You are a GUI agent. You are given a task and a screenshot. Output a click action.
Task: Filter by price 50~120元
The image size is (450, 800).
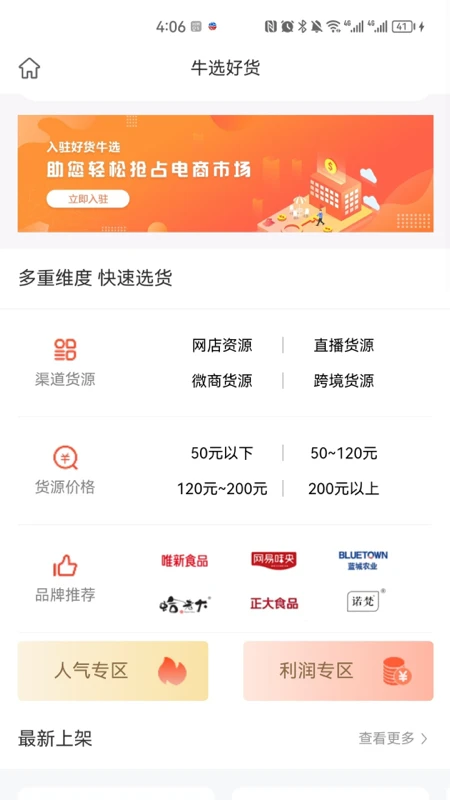[343, 453]
